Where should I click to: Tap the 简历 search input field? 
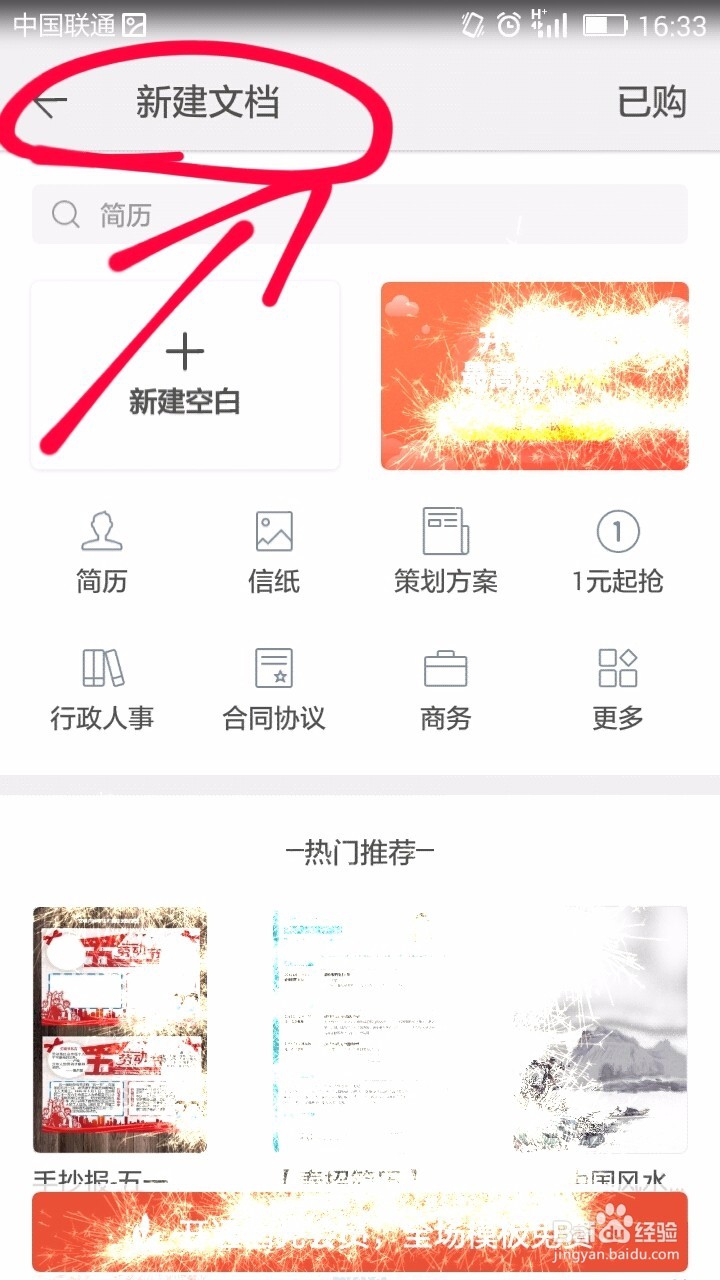[x=300, y=214]
